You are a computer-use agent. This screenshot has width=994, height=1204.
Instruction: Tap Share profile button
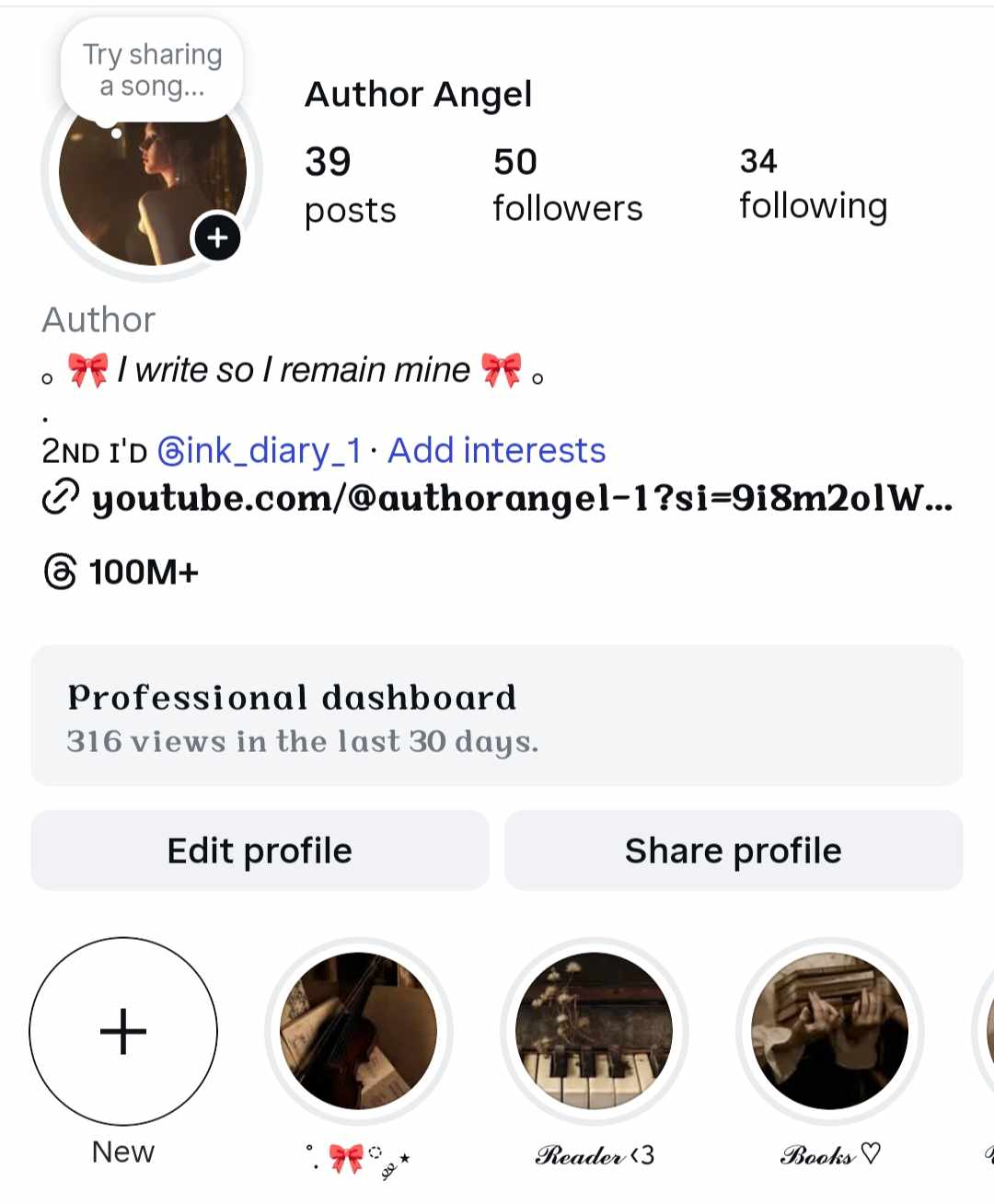click(x=734, y=851)
